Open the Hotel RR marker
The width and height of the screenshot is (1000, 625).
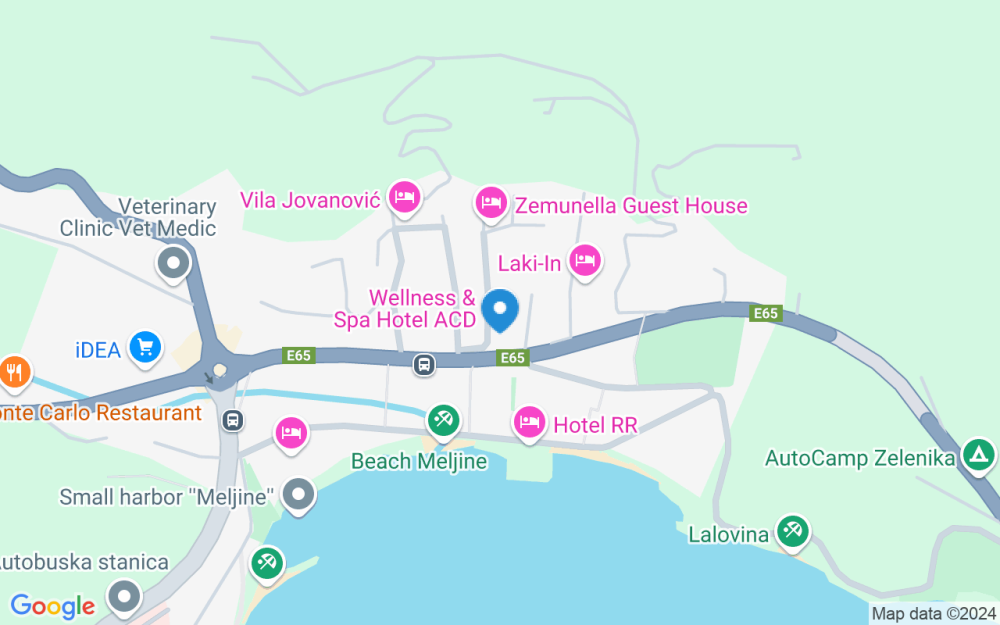(529, 422)
